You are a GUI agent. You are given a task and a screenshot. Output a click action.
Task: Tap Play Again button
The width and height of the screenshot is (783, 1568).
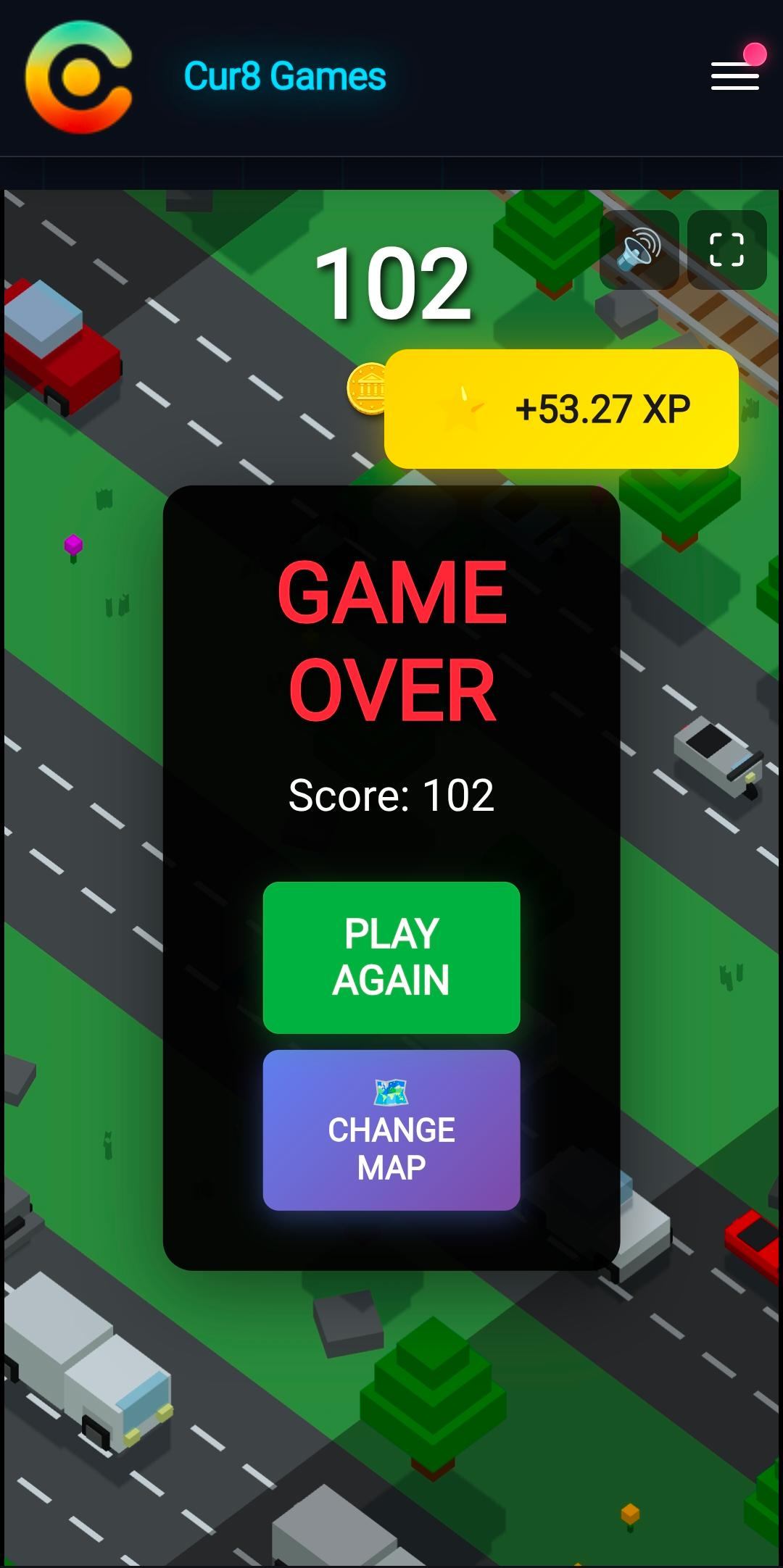point(391,957)
